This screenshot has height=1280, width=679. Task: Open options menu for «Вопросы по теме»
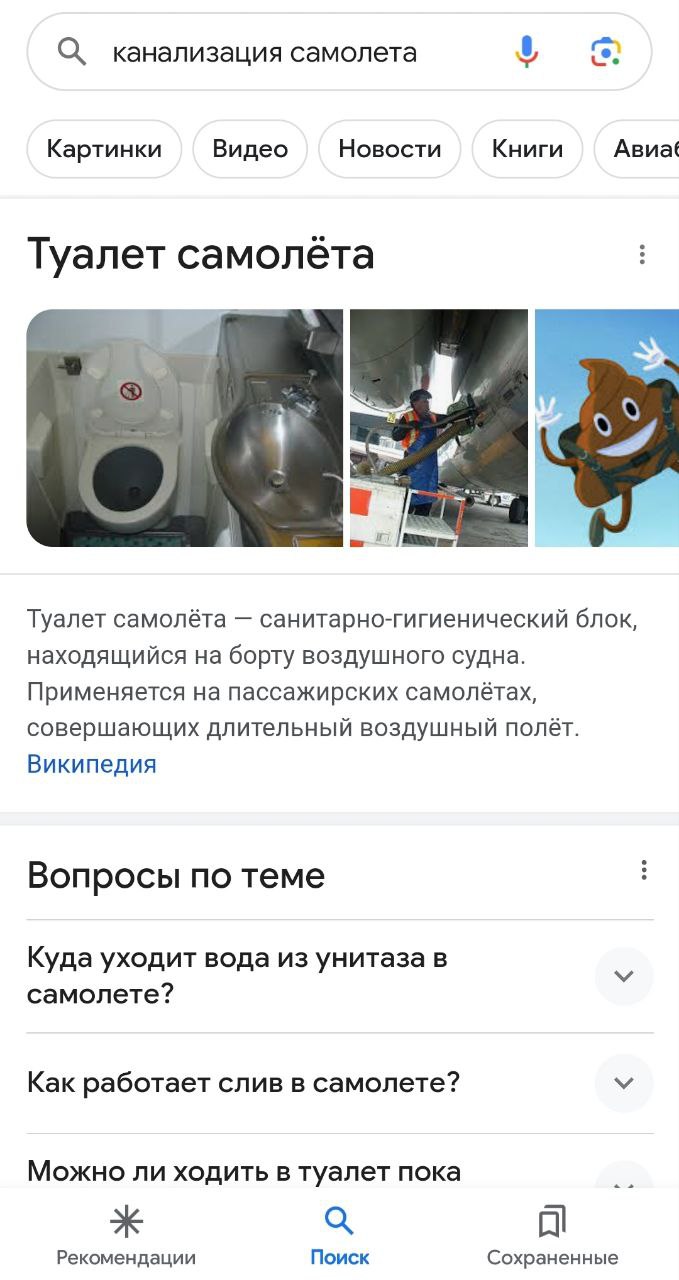pyautogui.click(x=644, y=870)
